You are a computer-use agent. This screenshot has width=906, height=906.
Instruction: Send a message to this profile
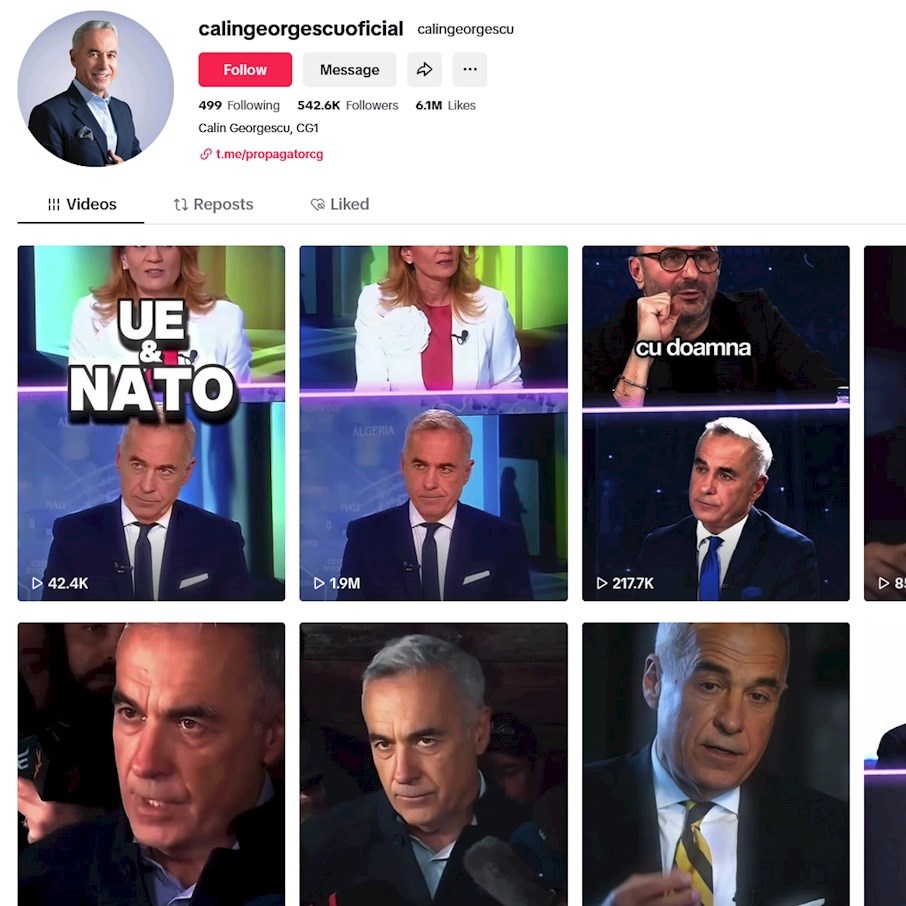349,70
